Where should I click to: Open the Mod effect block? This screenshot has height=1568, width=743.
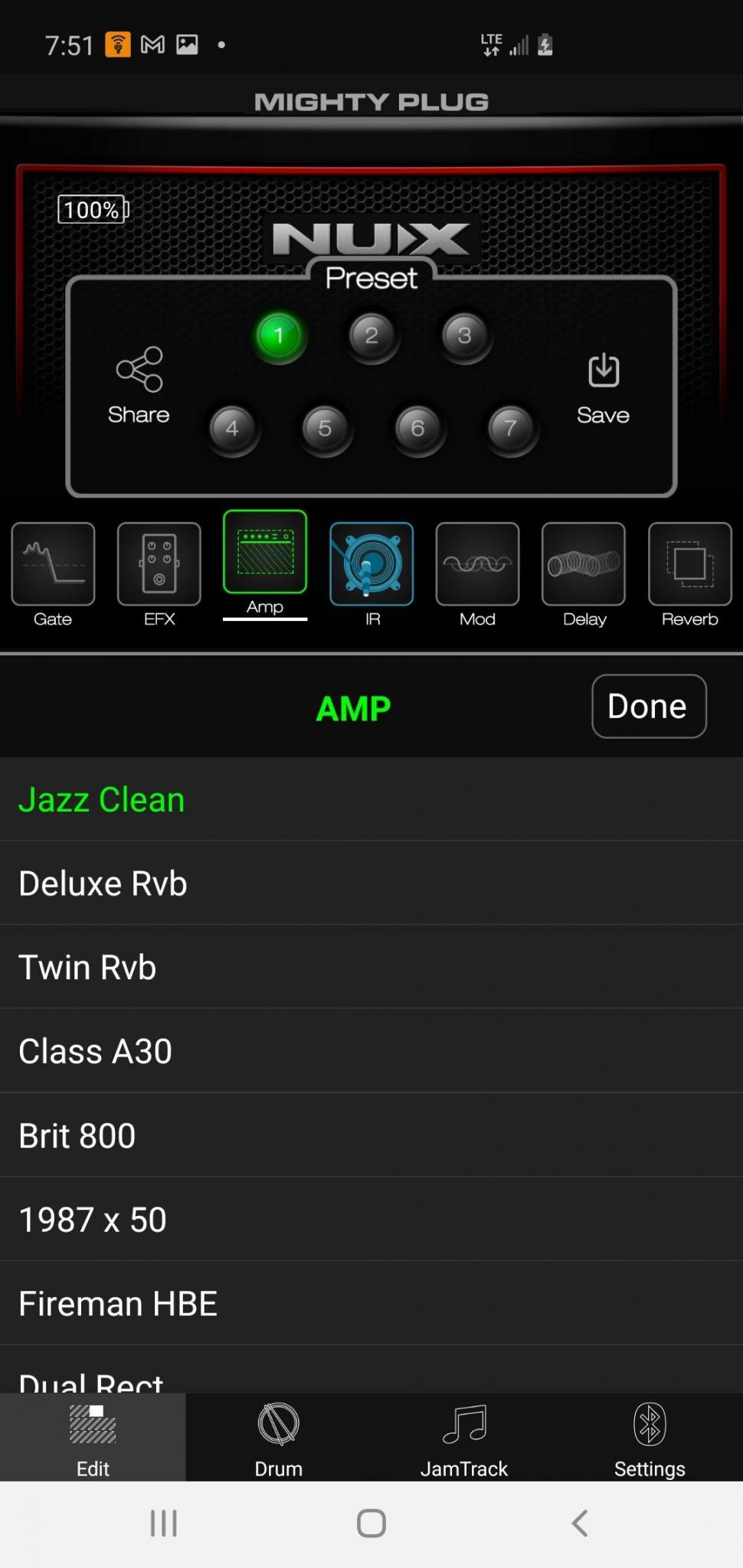click(477, 575)
